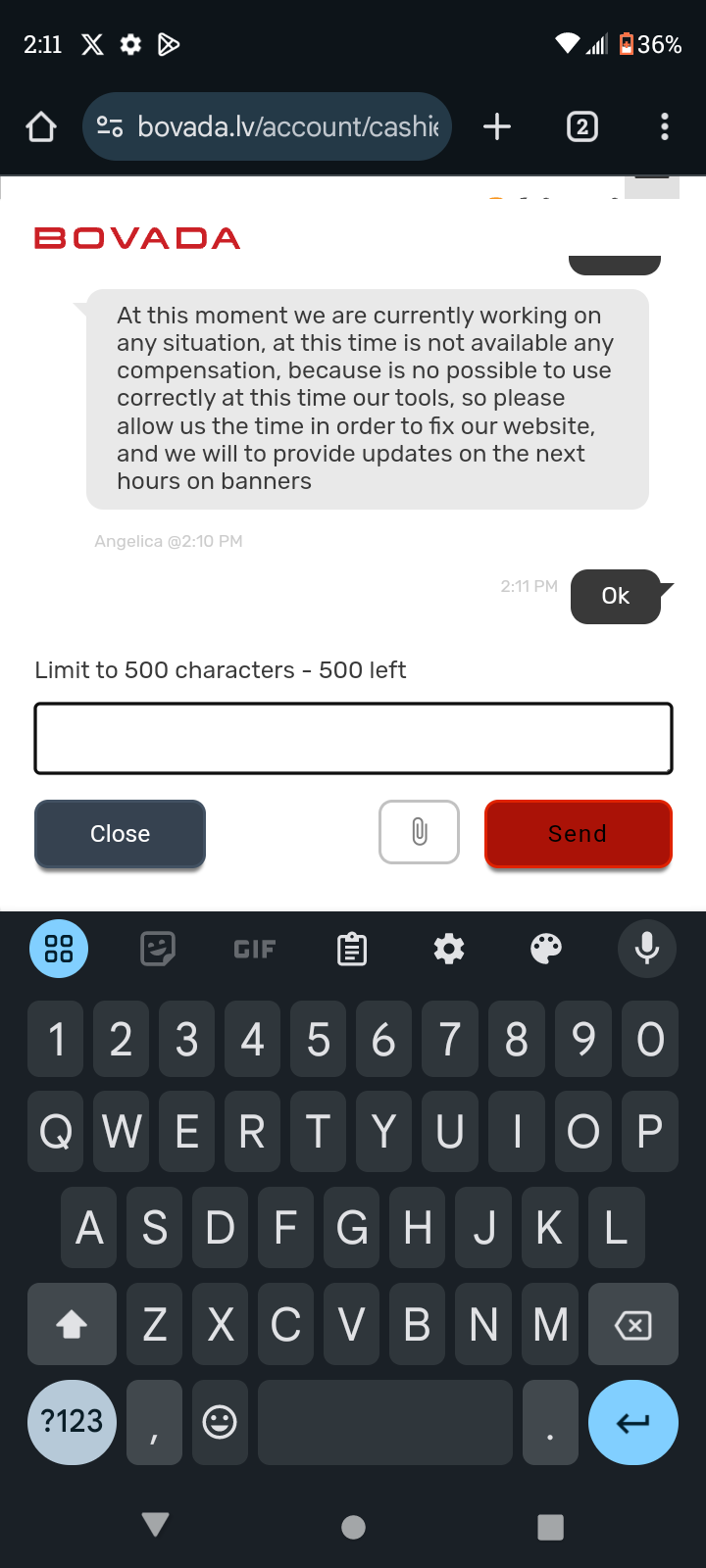Switch keyboard to ?123 symbols

(x=72, y=1422)
